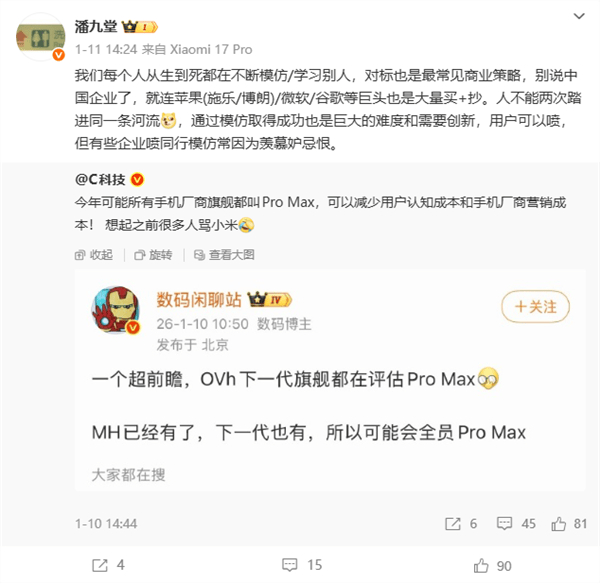Open comments on the quoted post with 45
This screenshot has width=600, height=583.
[x=518, y=523]
